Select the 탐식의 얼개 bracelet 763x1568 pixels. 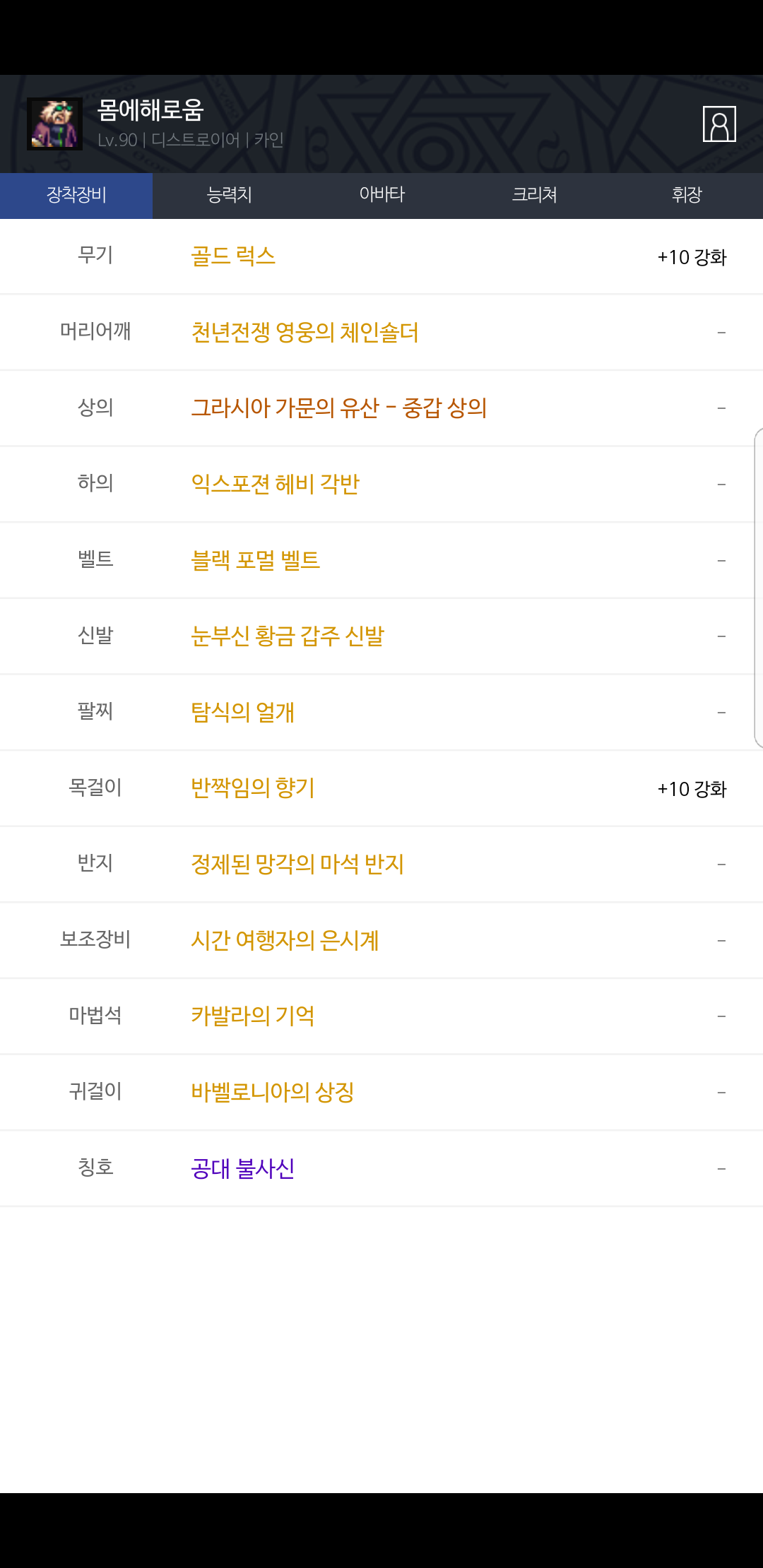click(242, 713)
